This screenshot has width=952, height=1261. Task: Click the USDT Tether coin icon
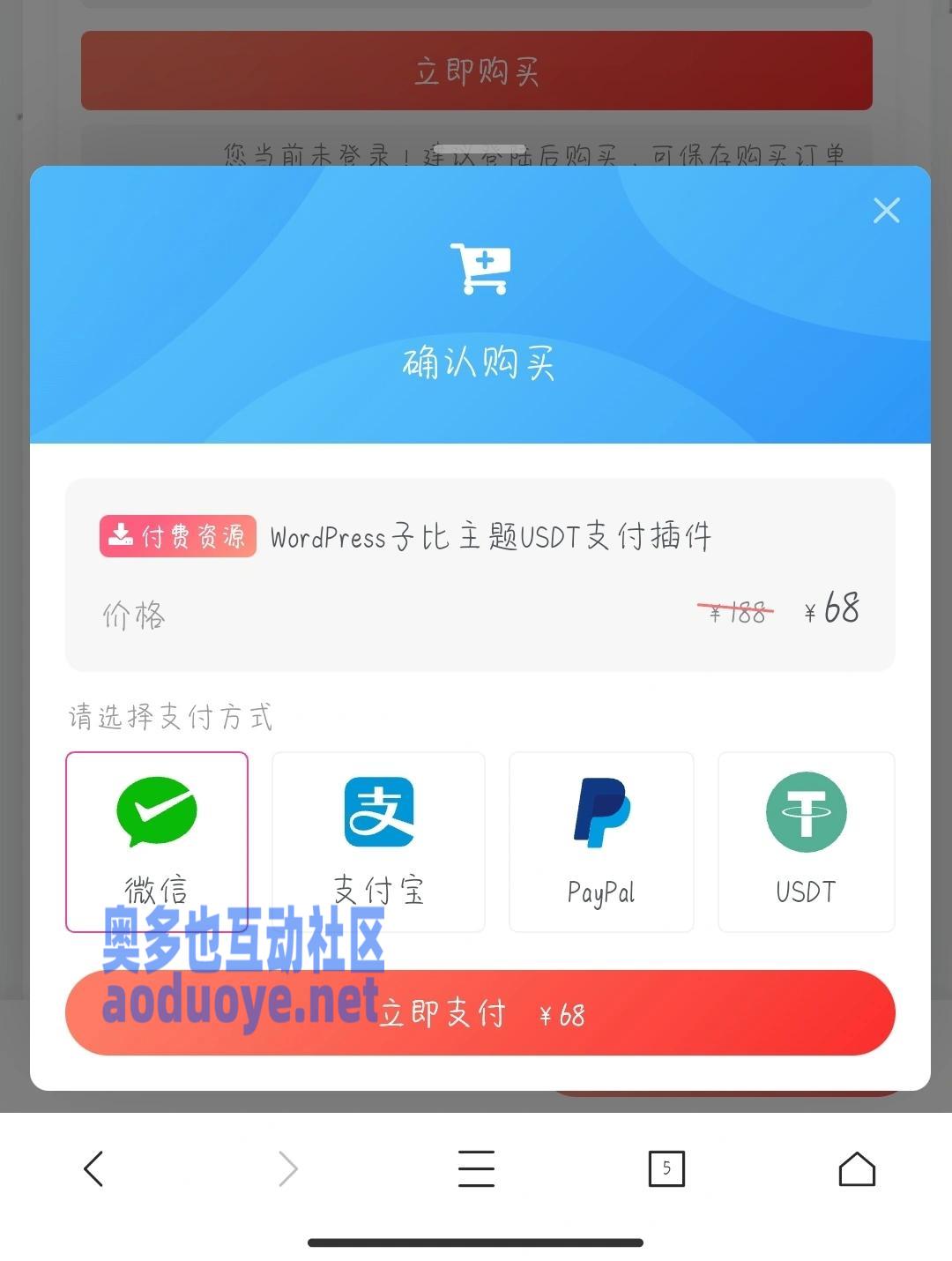coord(807,811)
